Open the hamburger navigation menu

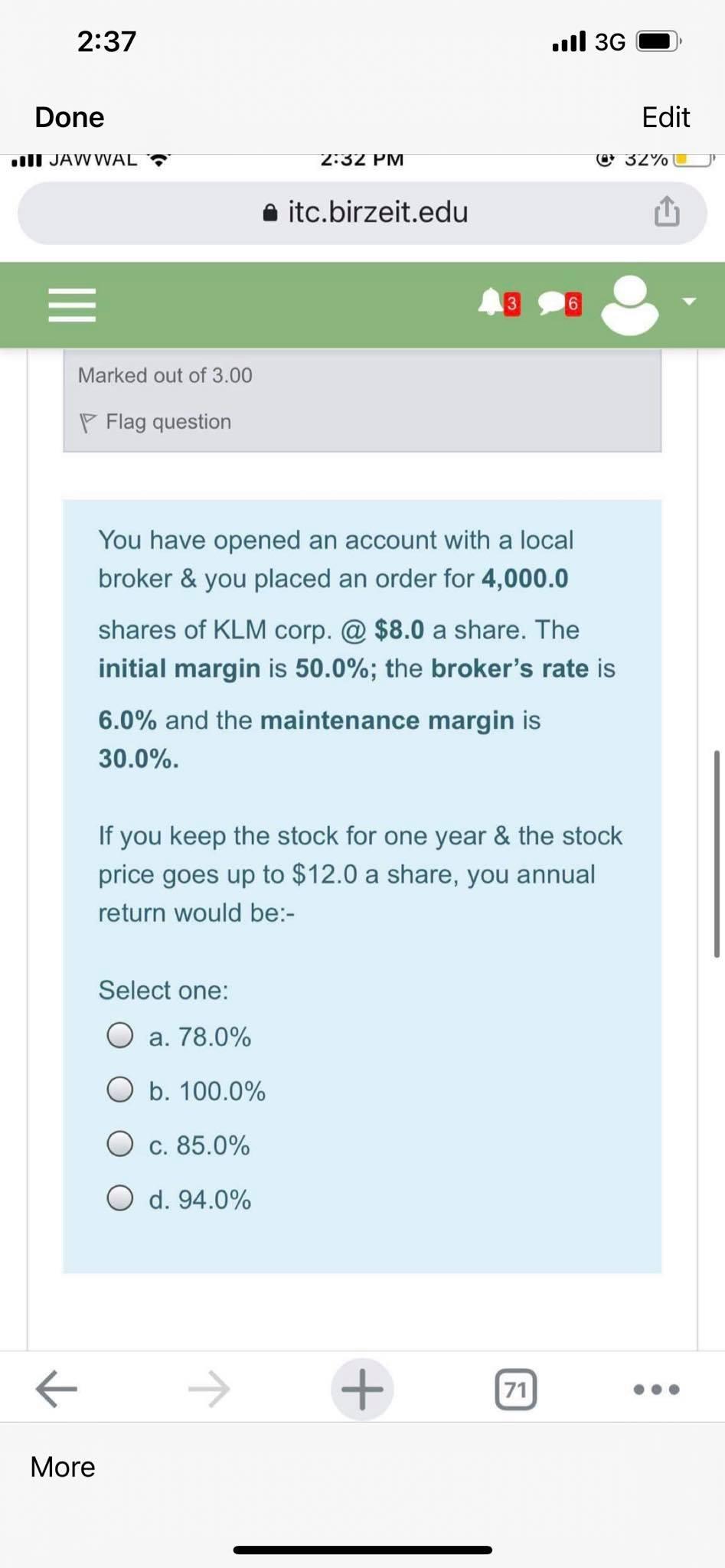pos(72,305)
